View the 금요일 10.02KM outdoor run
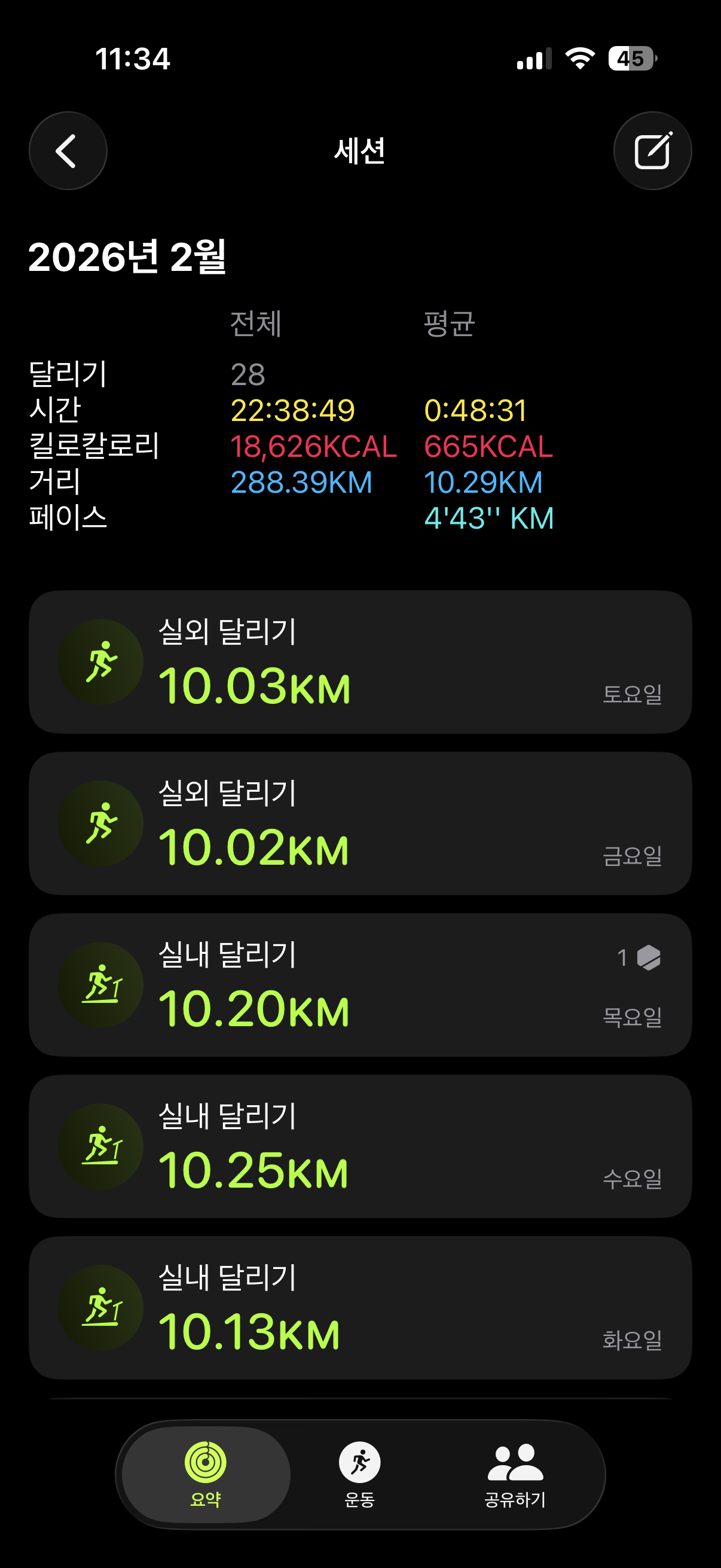The width and height of the screenshot is (721, 1568). point(360,823)
